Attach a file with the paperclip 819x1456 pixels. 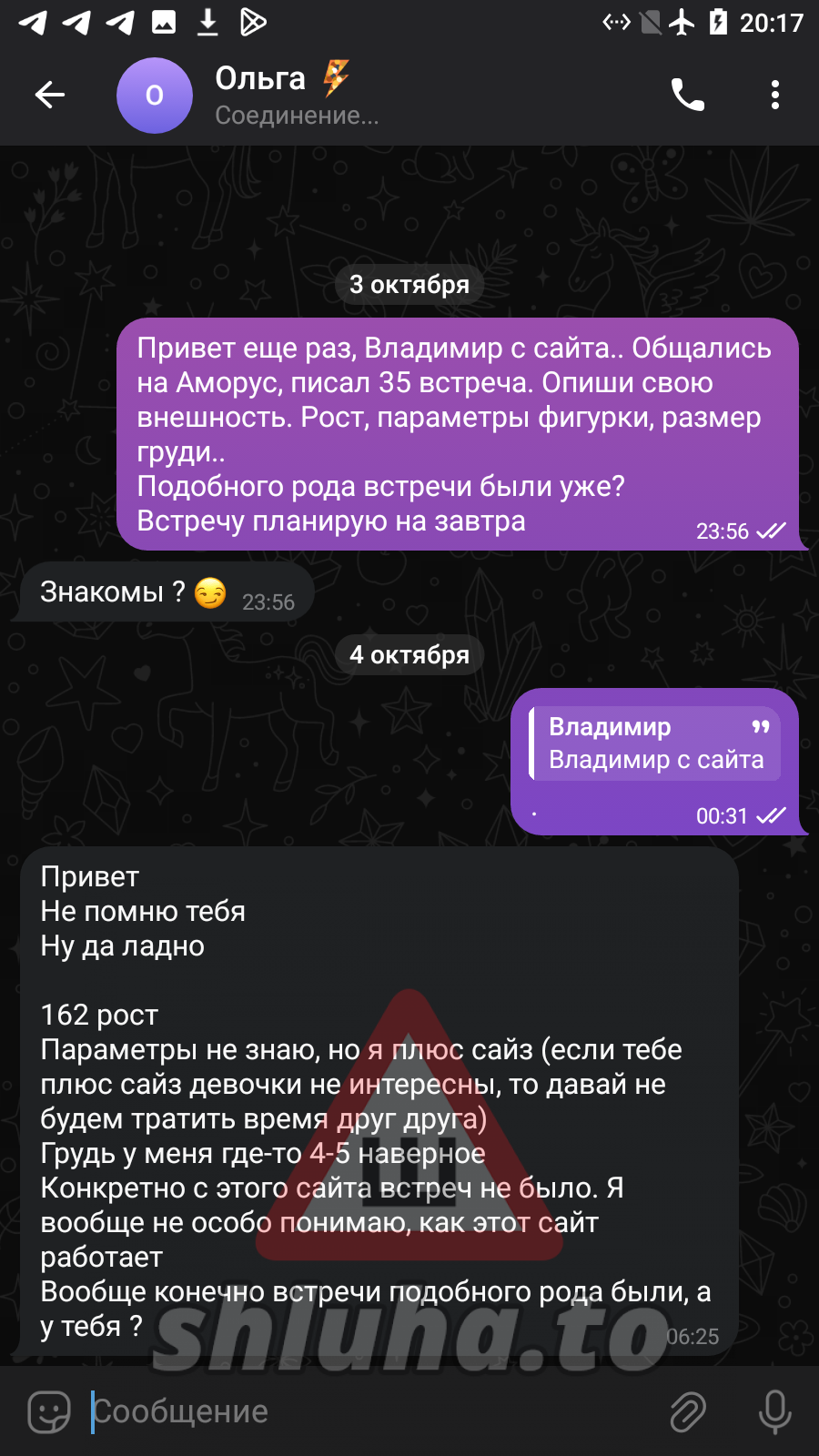click(688, 1411)
